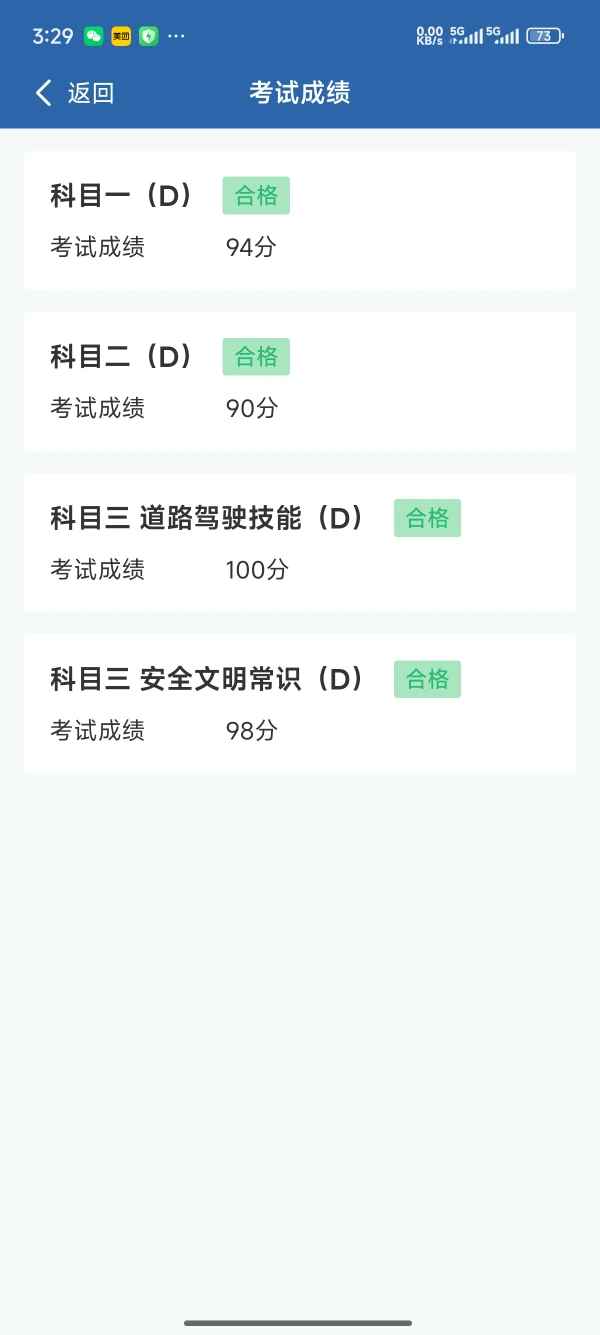Tap the 返回 back button
600x1335 pixels.
74,93
